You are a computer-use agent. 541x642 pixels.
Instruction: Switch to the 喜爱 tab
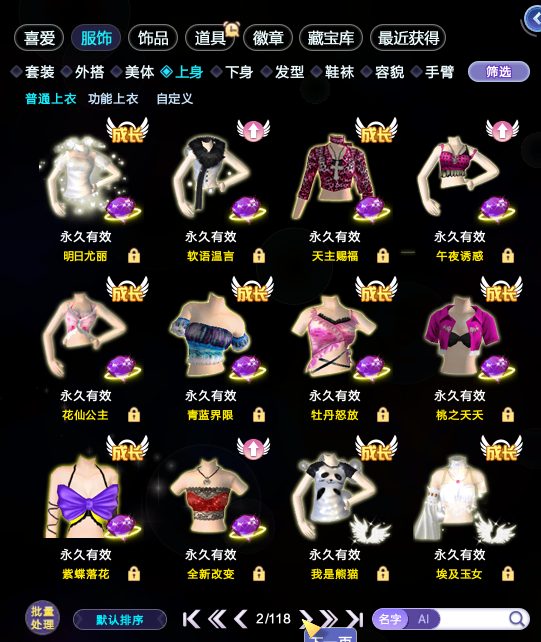(x=39, y=38)
